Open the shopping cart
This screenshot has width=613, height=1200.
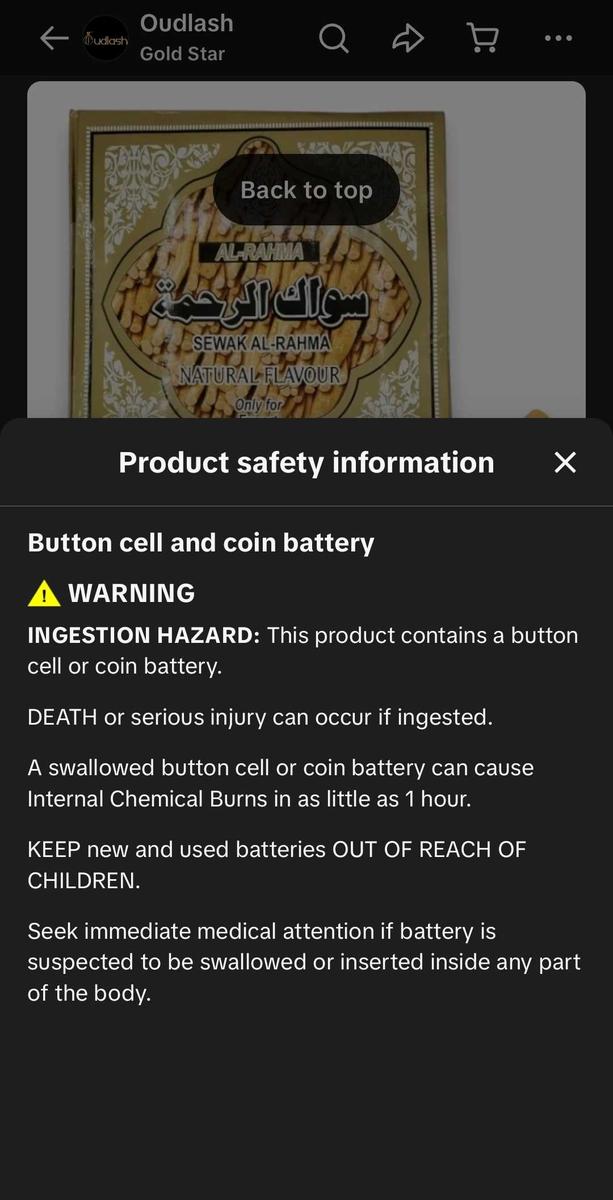click(483, 38)
